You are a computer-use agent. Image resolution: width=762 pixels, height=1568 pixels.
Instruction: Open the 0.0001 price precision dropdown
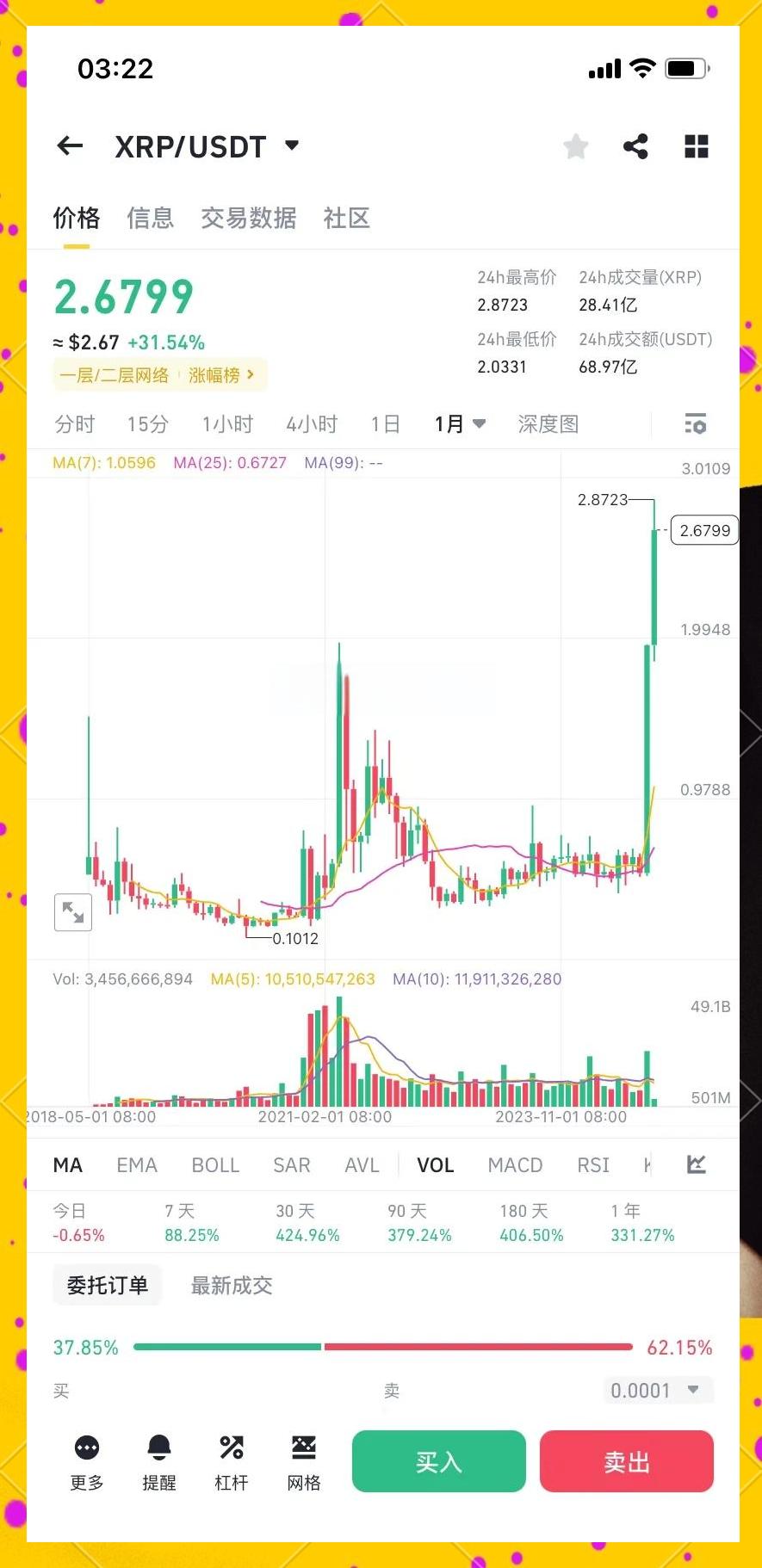click(x=657, y=1390)
